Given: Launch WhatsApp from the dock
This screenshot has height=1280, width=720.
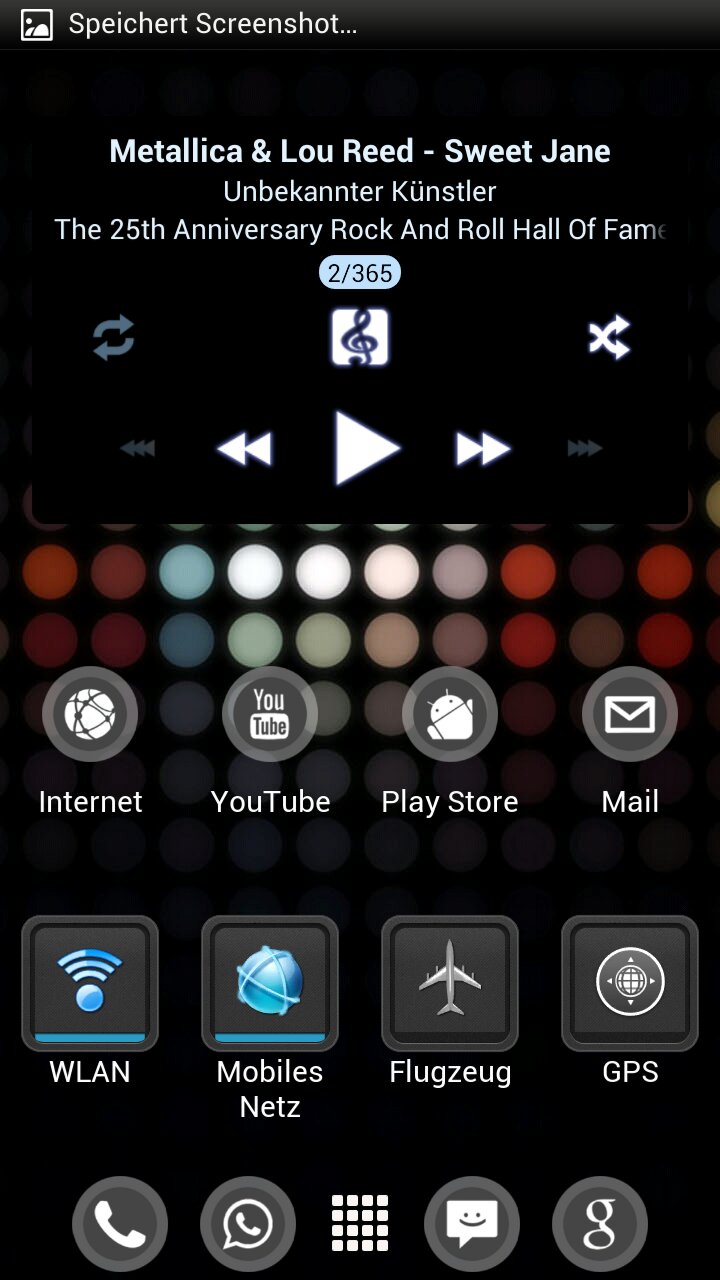Looking at the screenshot, I should click(248, 1224).
